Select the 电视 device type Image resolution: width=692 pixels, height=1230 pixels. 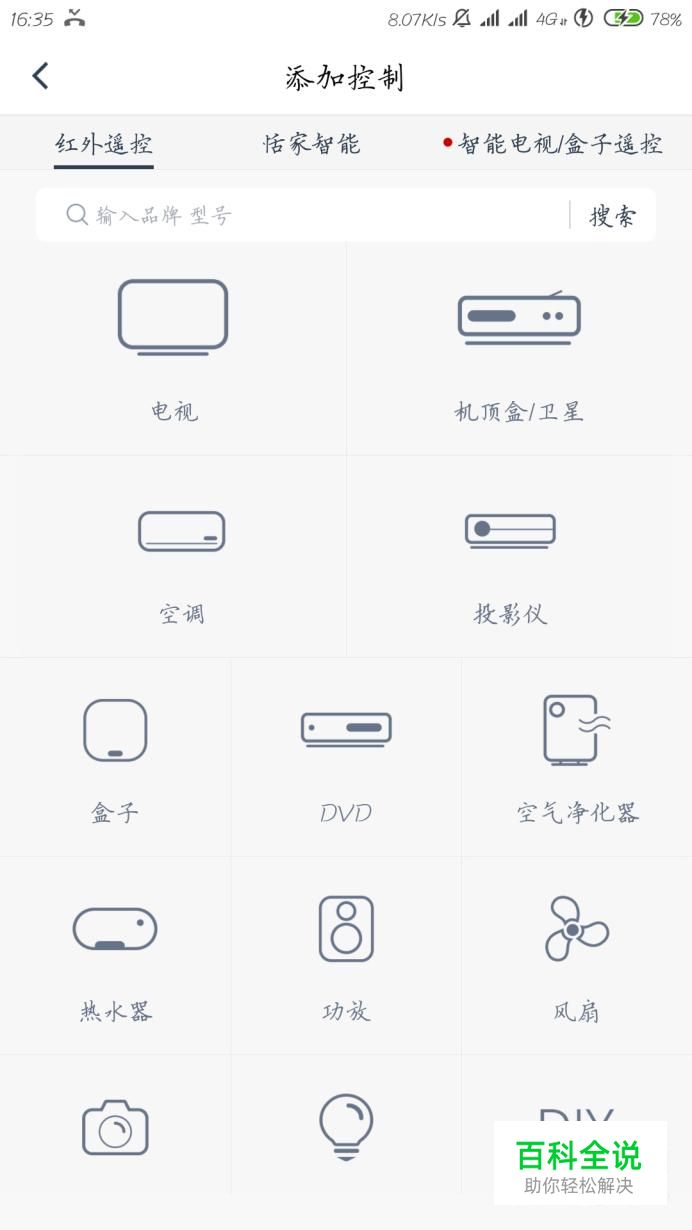click(x=173, y=348)
